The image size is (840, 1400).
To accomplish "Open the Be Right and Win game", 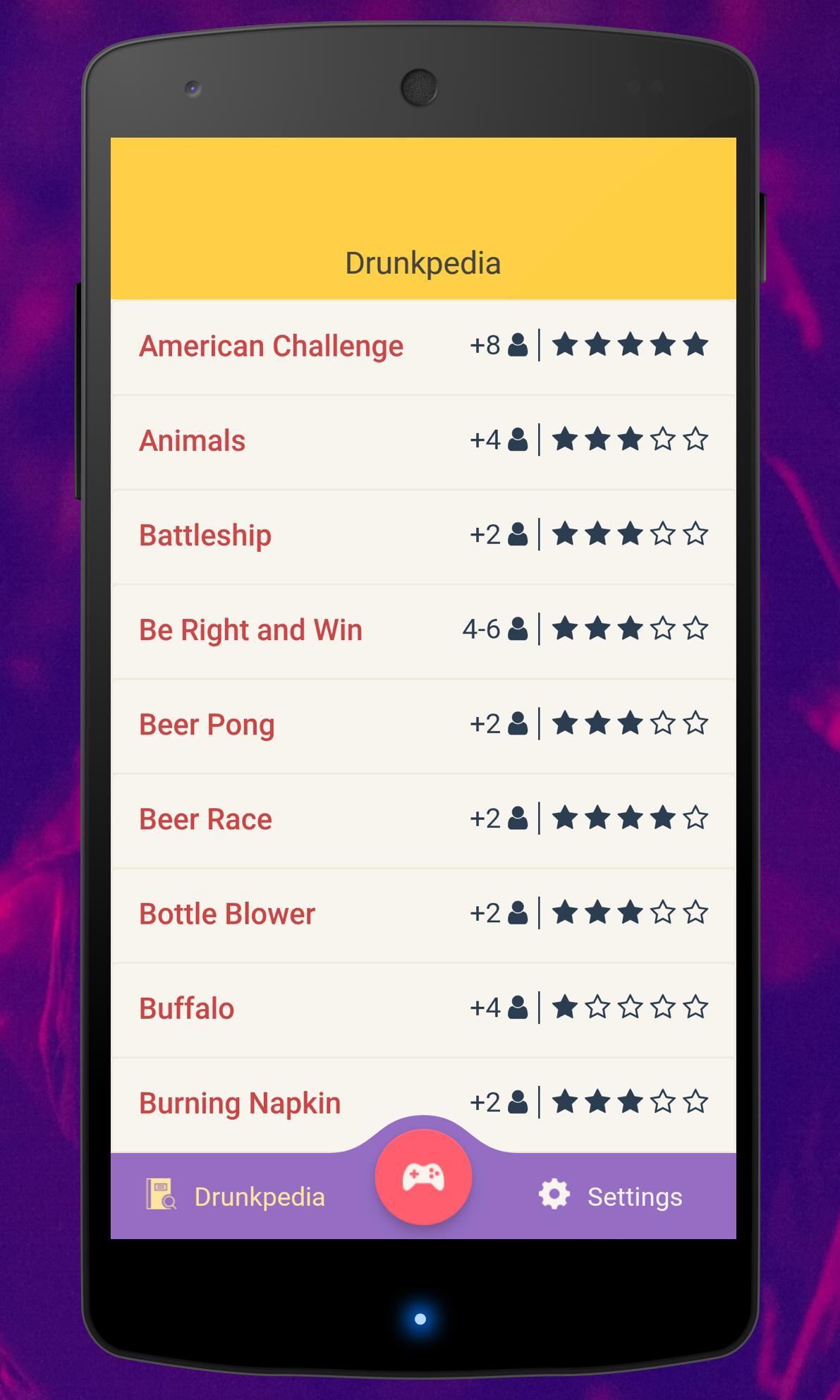I will 250,629.
